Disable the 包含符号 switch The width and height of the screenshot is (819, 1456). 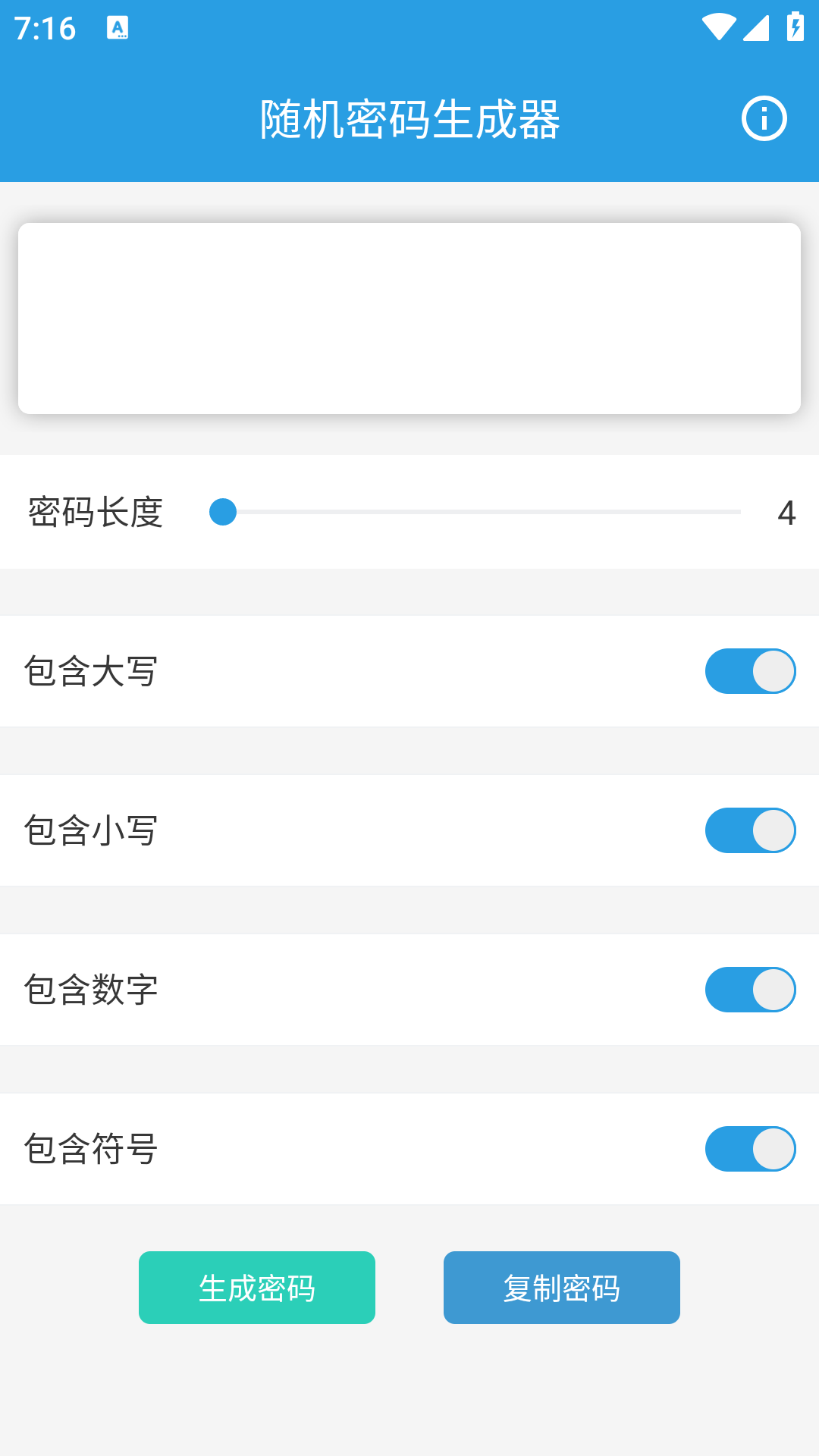coord(750,1149)
